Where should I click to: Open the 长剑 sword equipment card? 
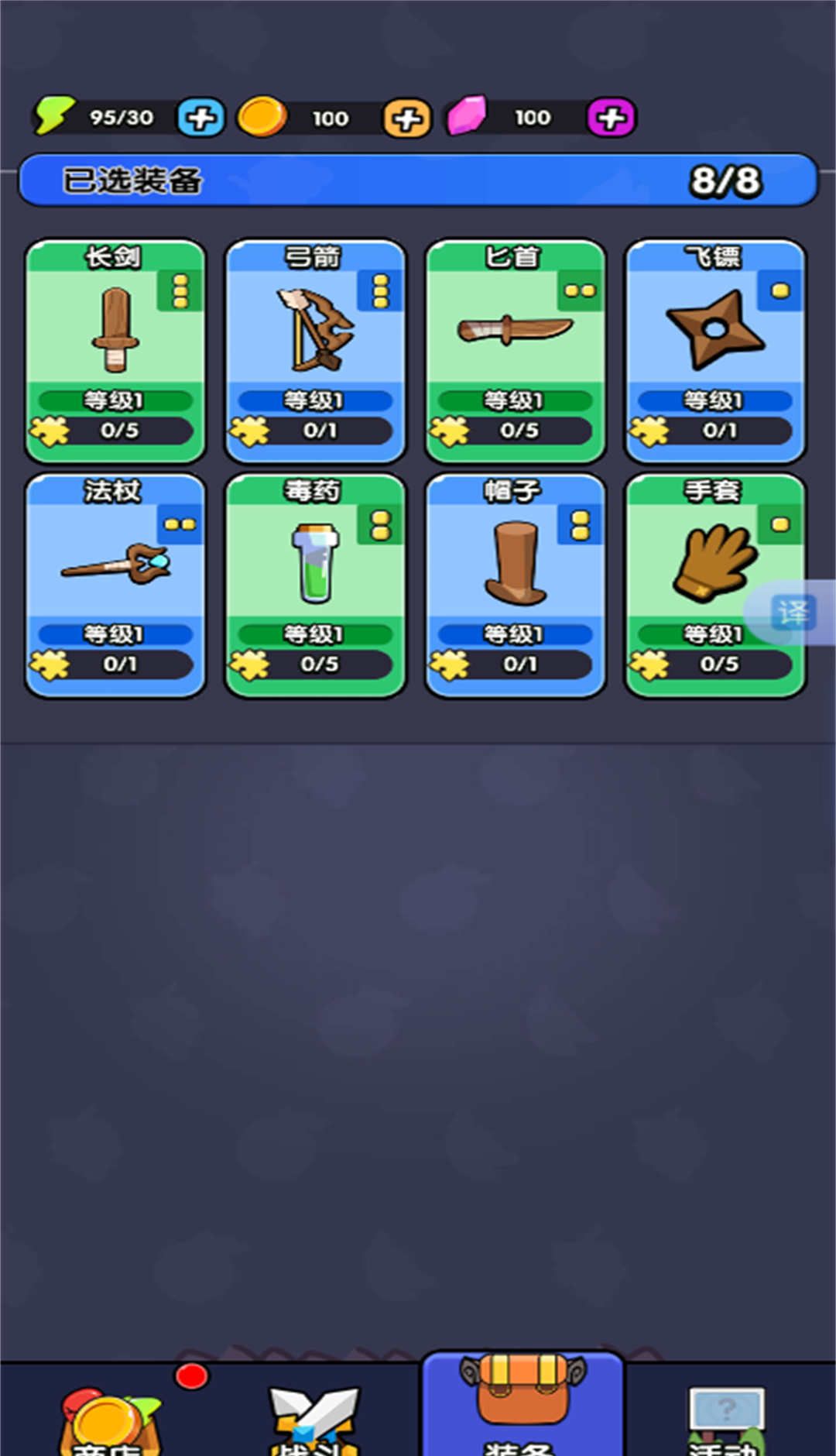pos(115,350)
